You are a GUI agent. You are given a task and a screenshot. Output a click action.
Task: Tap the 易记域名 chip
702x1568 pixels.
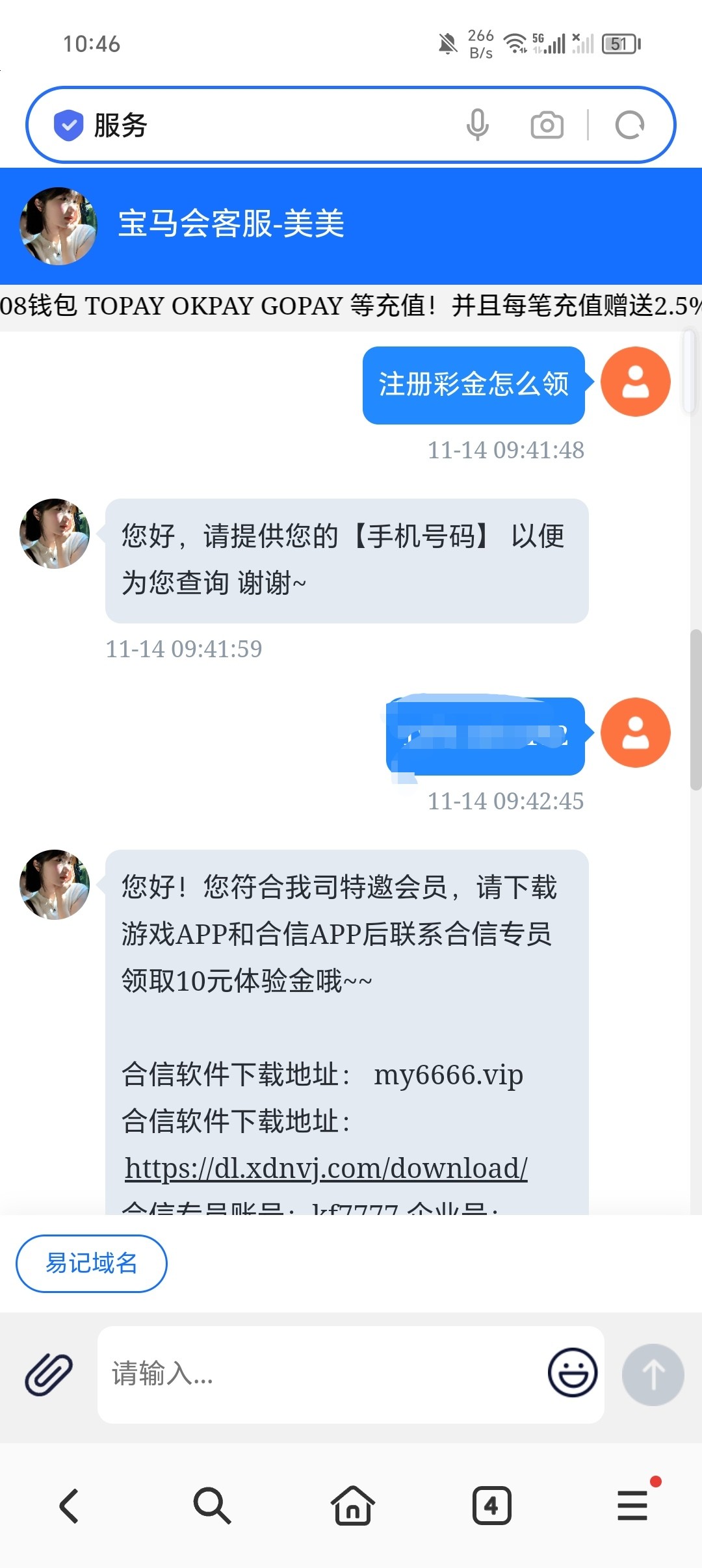[x=92, y=1263]
